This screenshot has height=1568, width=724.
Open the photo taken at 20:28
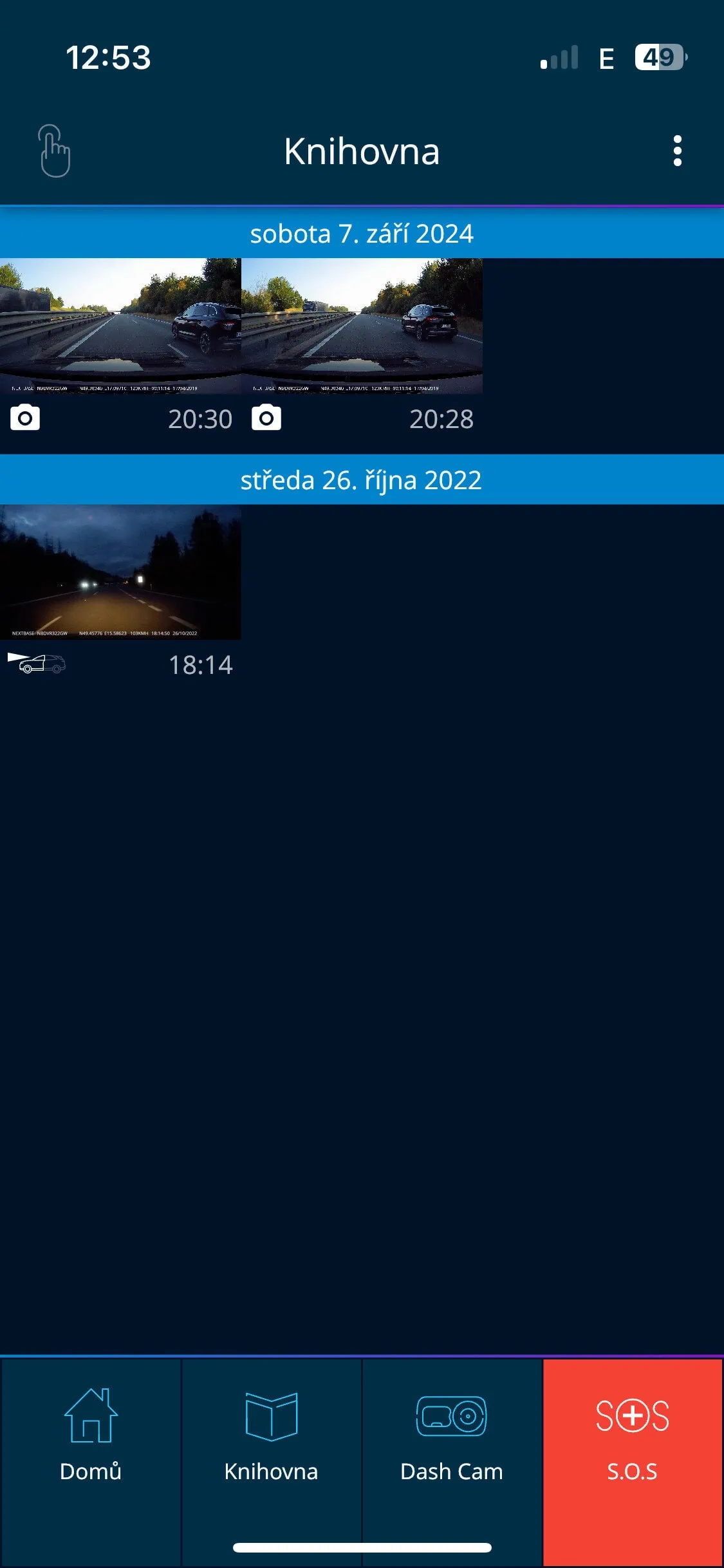tap(362, 326)
